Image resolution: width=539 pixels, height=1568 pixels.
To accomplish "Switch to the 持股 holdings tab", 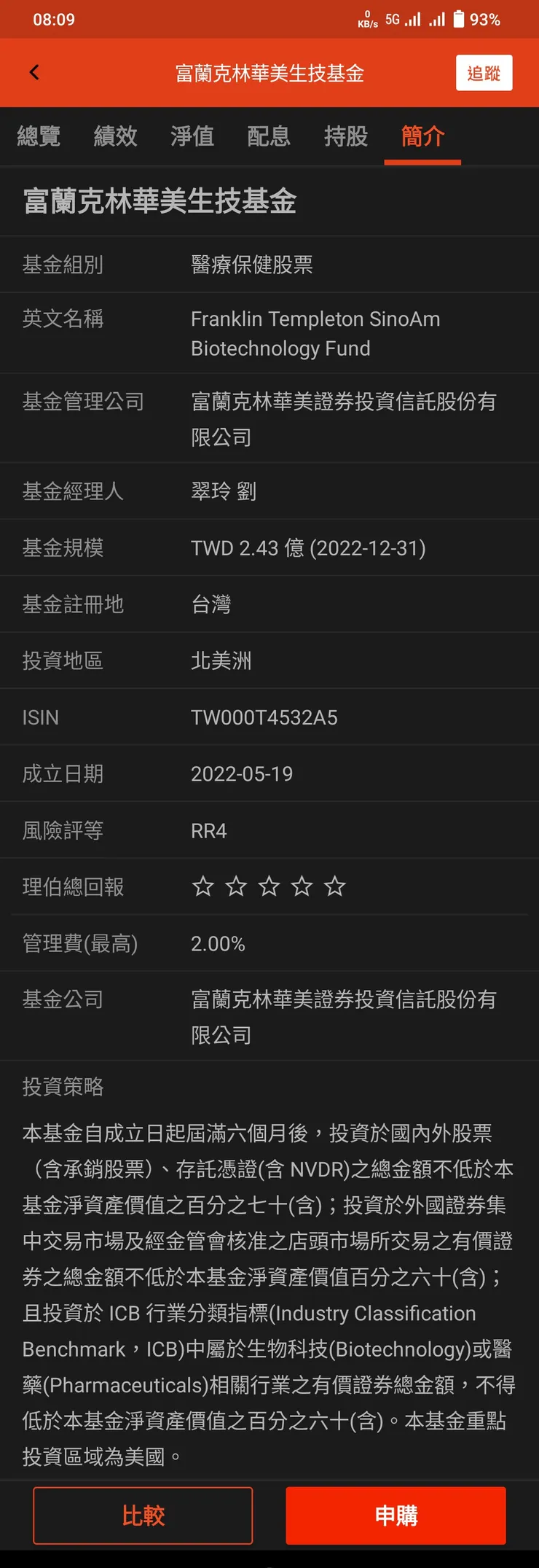I will (345, 137).
